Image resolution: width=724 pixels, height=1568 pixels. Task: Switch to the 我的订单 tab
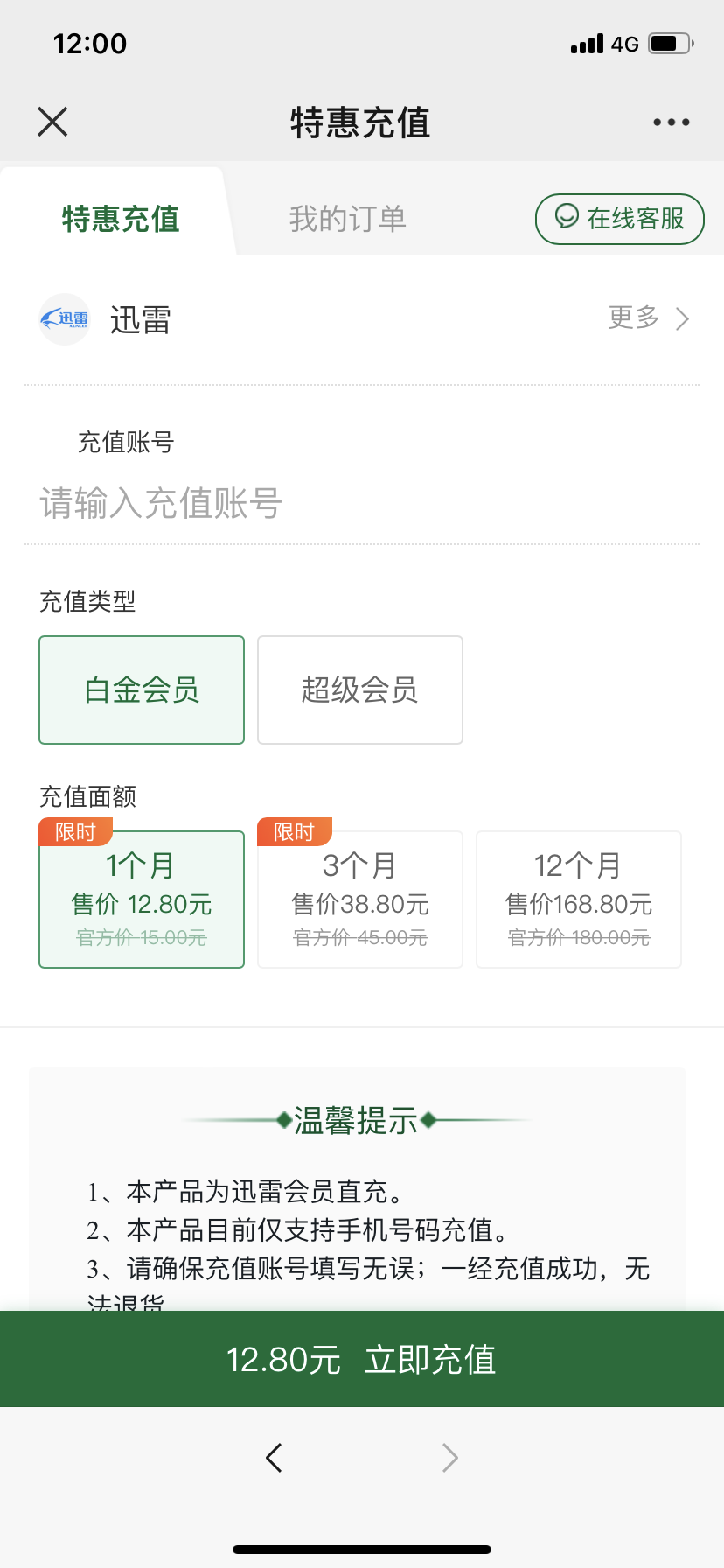coord(348,219)
